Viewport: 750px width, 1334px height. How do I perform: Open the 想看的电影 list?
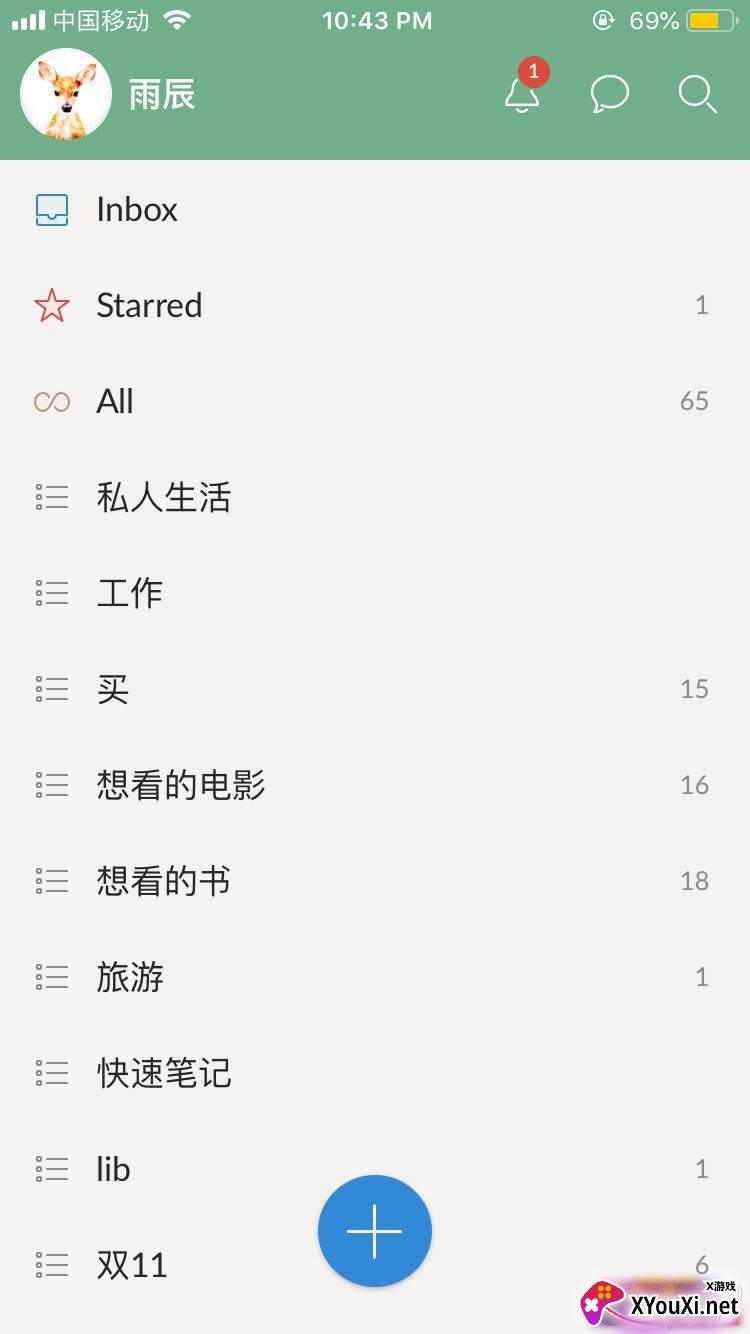click(x=180, y=785)
